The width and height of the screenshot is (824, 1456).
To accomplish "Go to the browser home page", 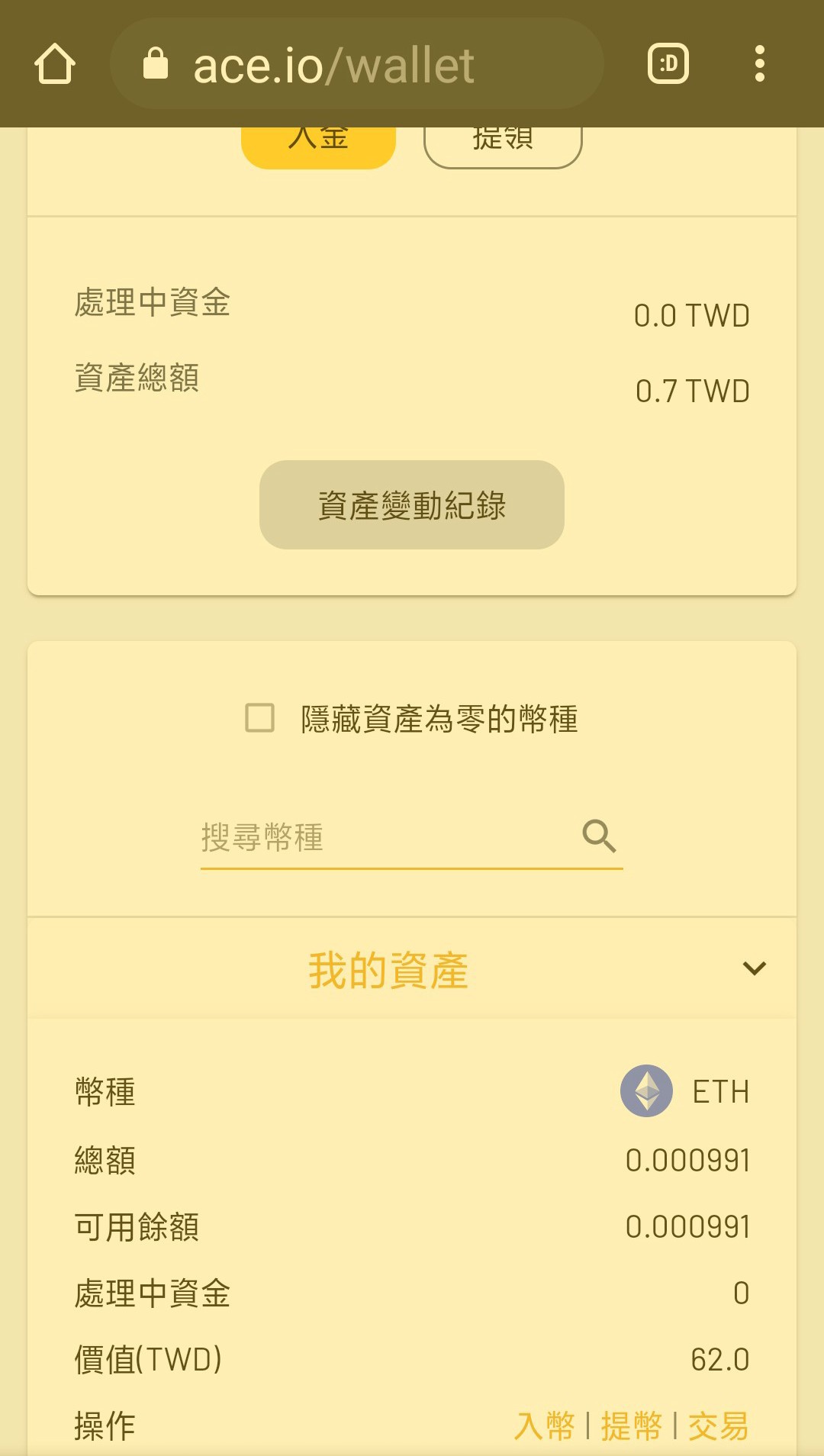I will click(55, 64).
